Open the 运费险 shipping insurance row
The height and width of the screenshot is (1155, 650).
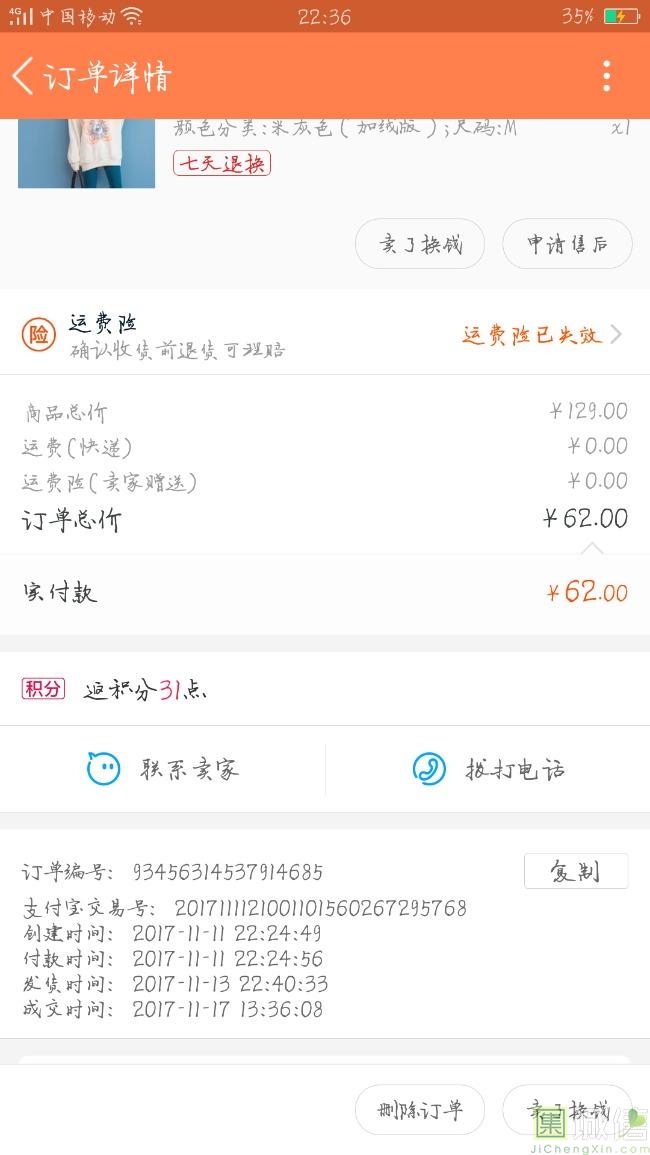coord(325,334)
